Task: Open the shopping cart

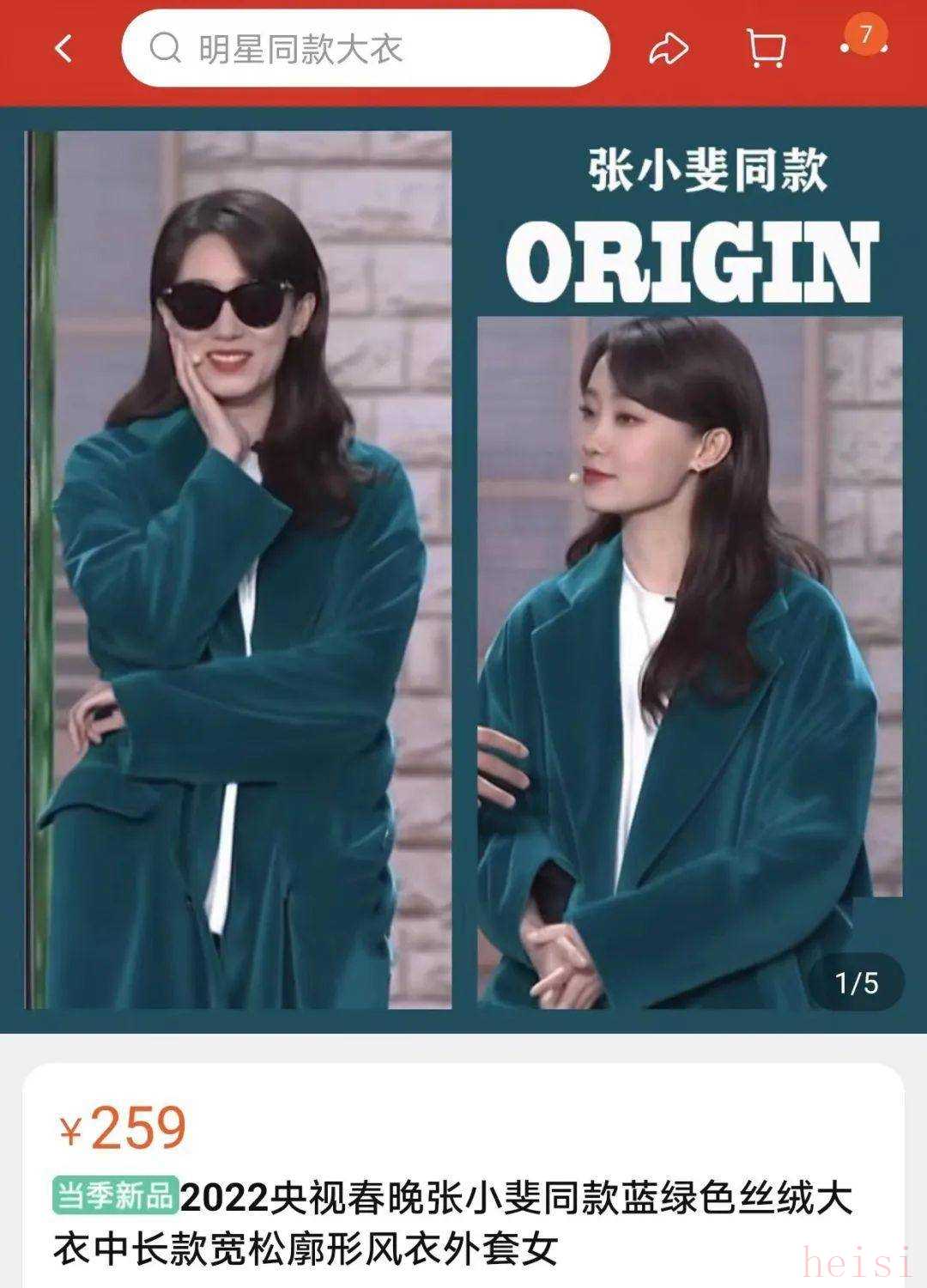Action: [x=766, y=49]
